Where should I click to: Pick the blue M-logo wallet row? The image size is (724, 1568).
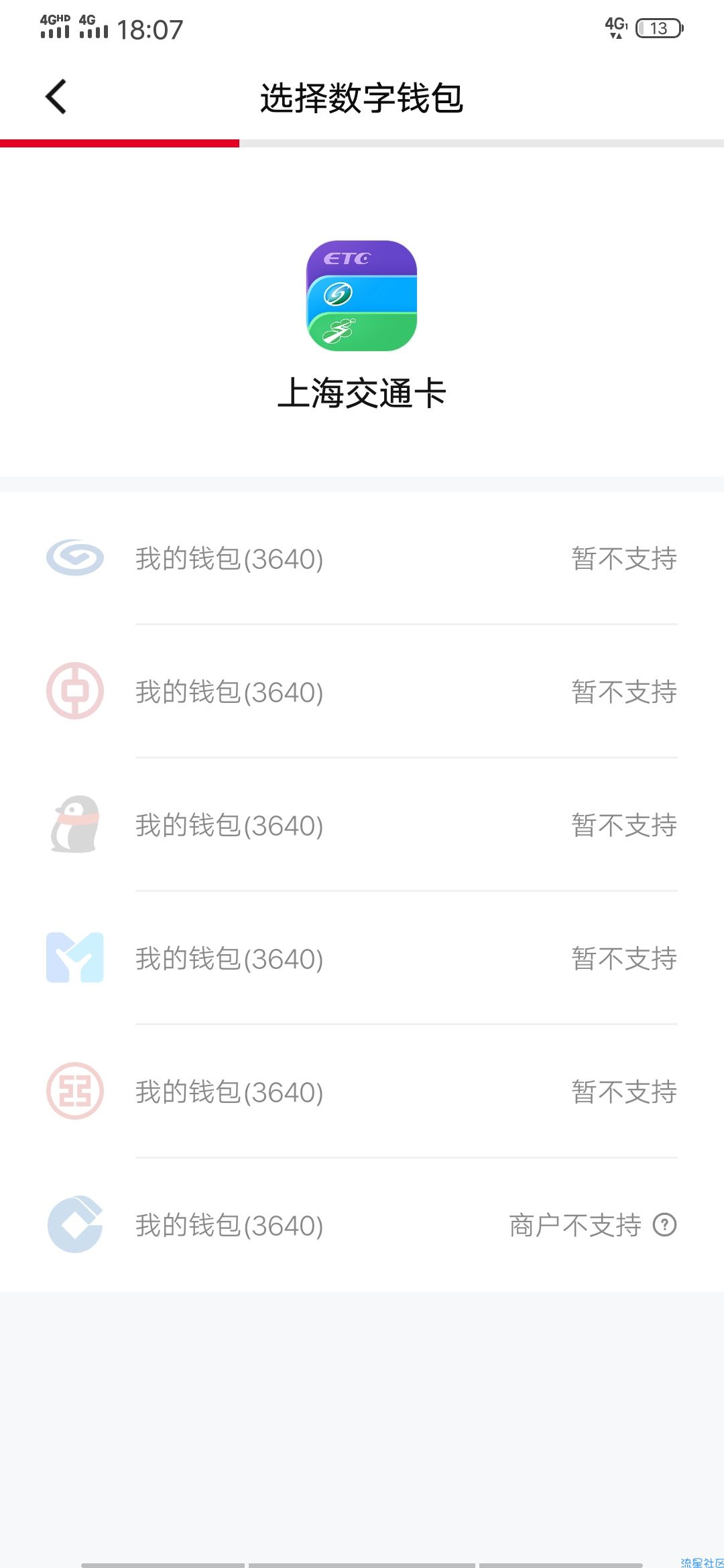362,958
